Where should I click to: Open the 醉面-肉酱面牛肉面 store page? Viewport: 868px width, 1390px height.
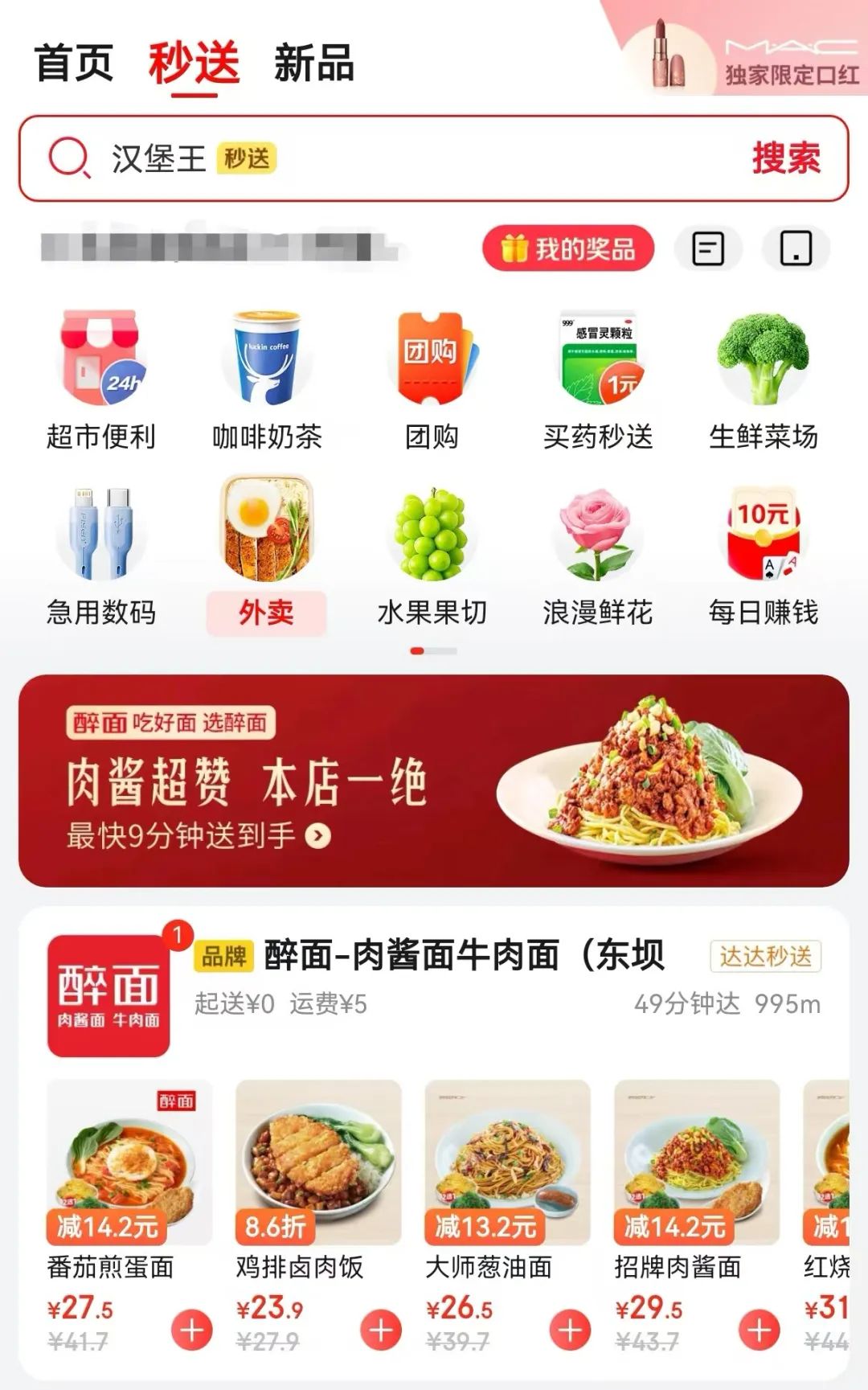pos(466,957)
